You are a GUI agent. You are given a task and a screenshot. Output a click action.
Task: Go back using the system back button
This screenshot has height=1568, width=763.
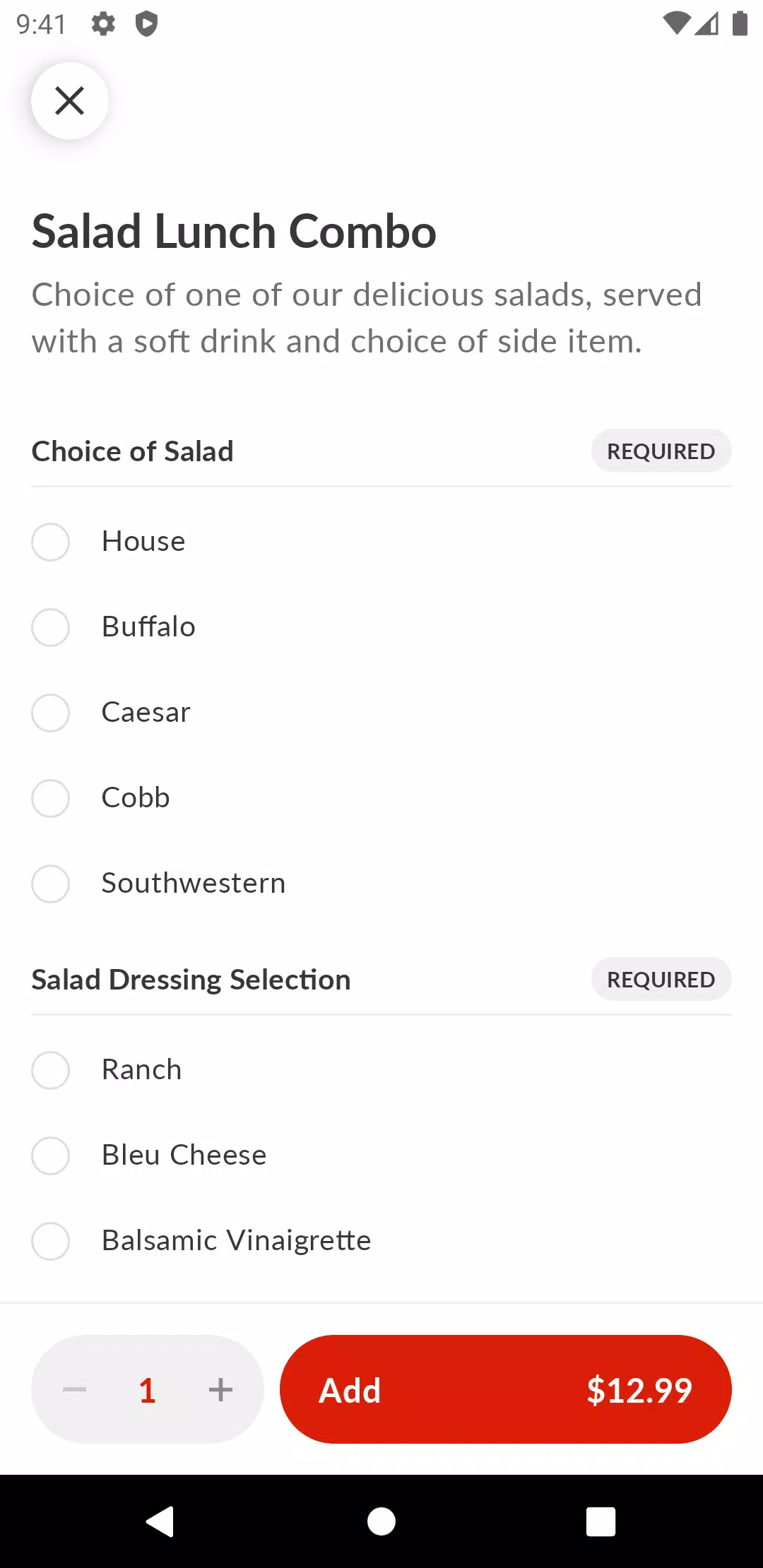click(x=160, y=1521)
